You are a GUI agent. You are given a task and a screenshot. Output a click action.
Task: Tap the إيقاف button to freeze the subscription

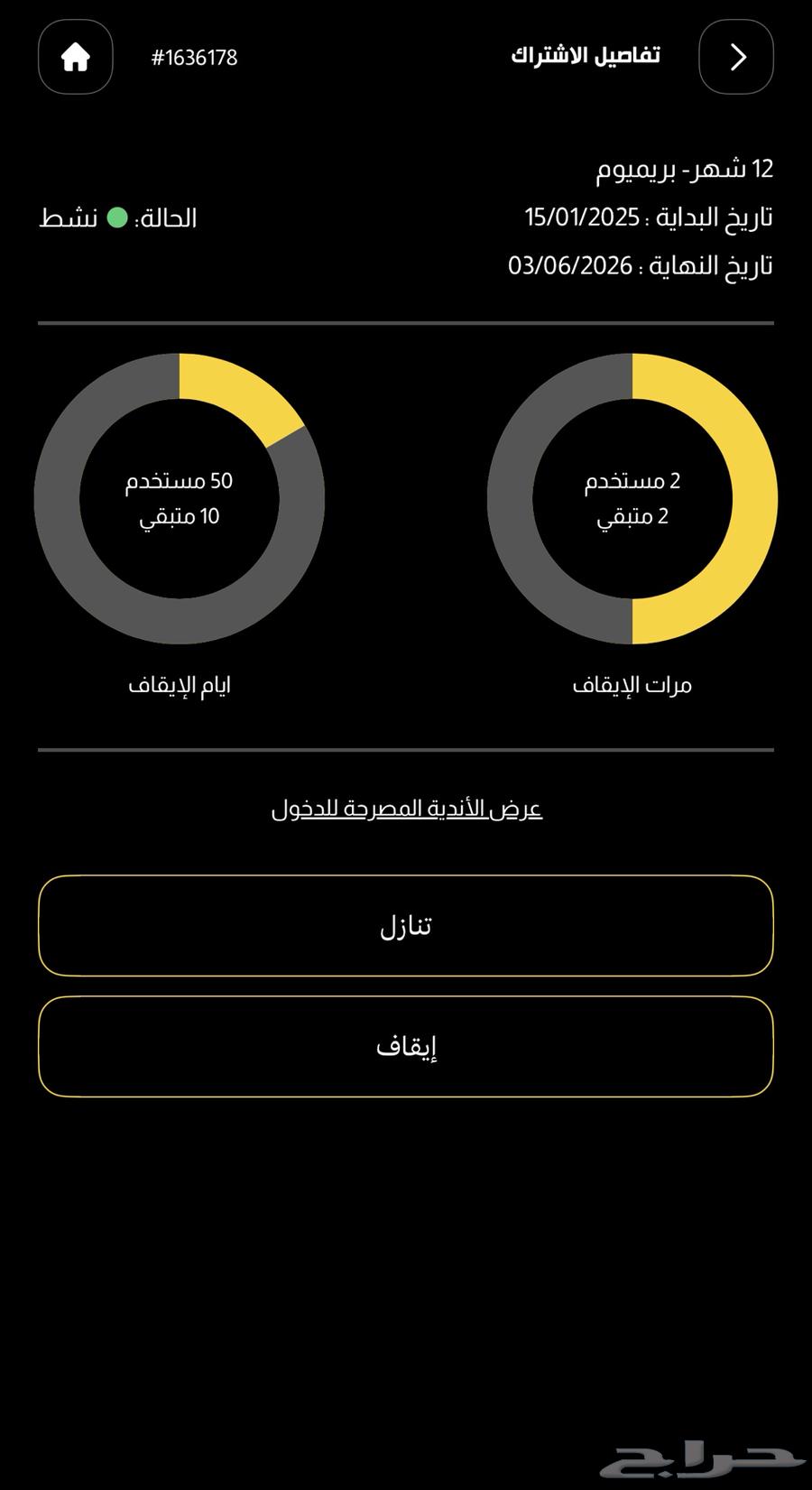click(x=406, y=1047)
